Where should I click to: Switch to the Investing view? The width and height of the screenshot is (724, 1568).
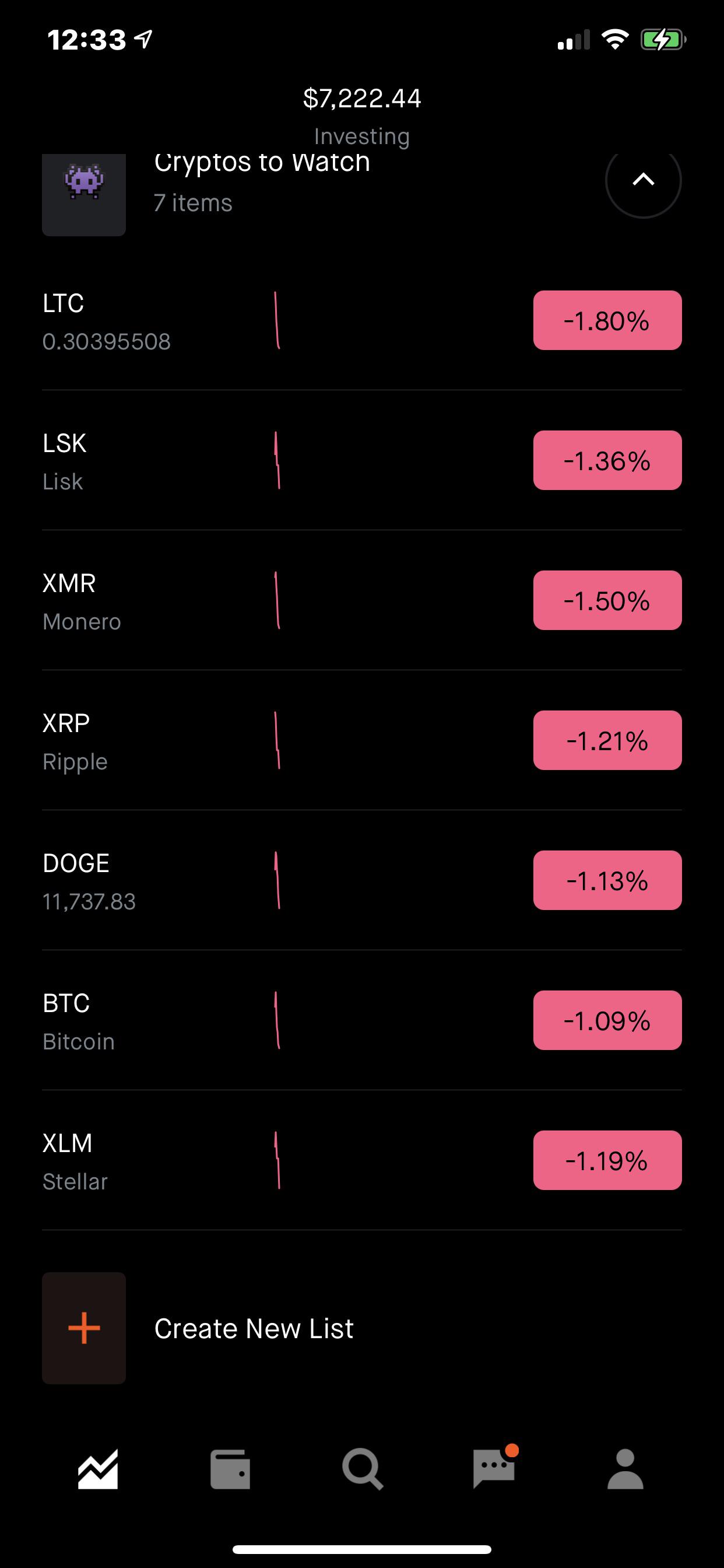click(x=361, y=135)
